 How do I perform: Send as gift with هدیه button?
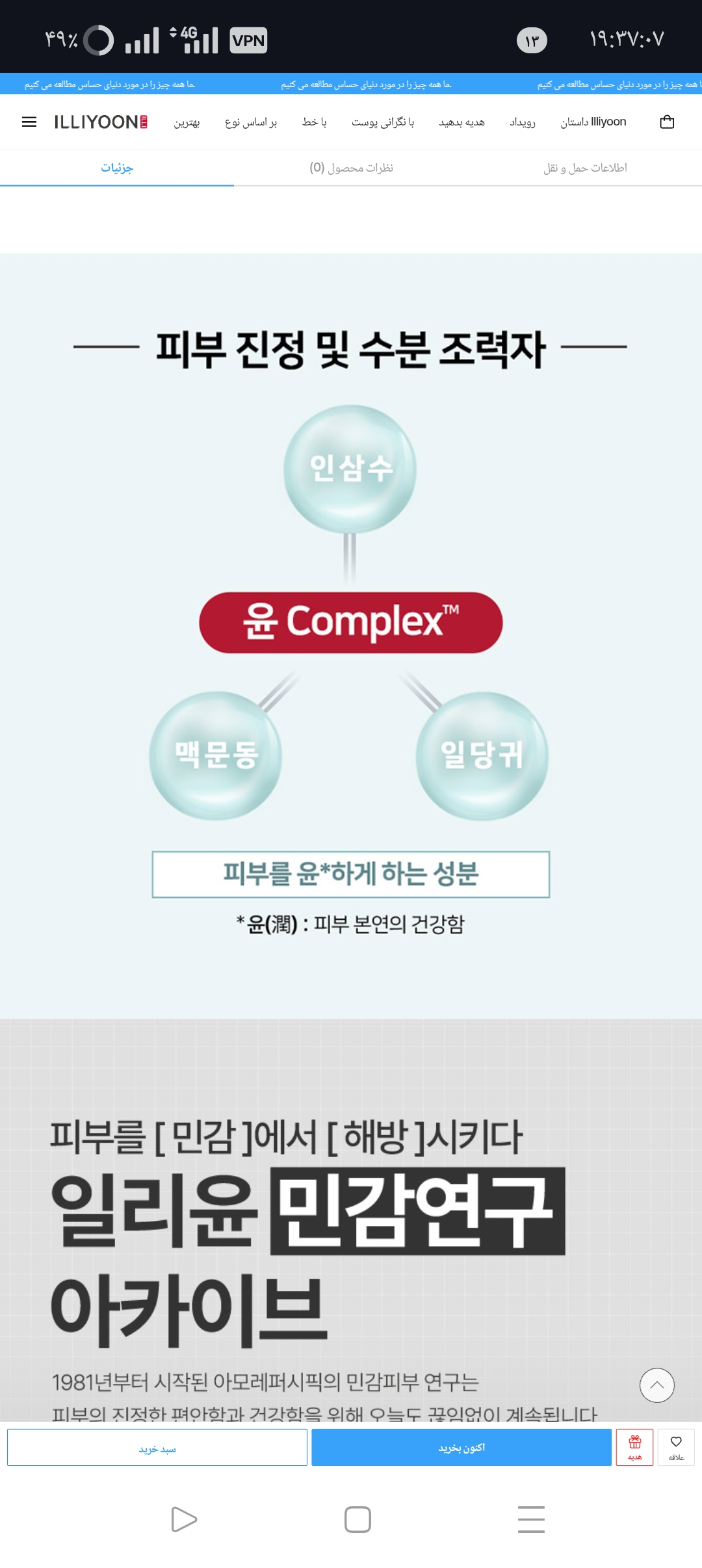(634, 1448)
